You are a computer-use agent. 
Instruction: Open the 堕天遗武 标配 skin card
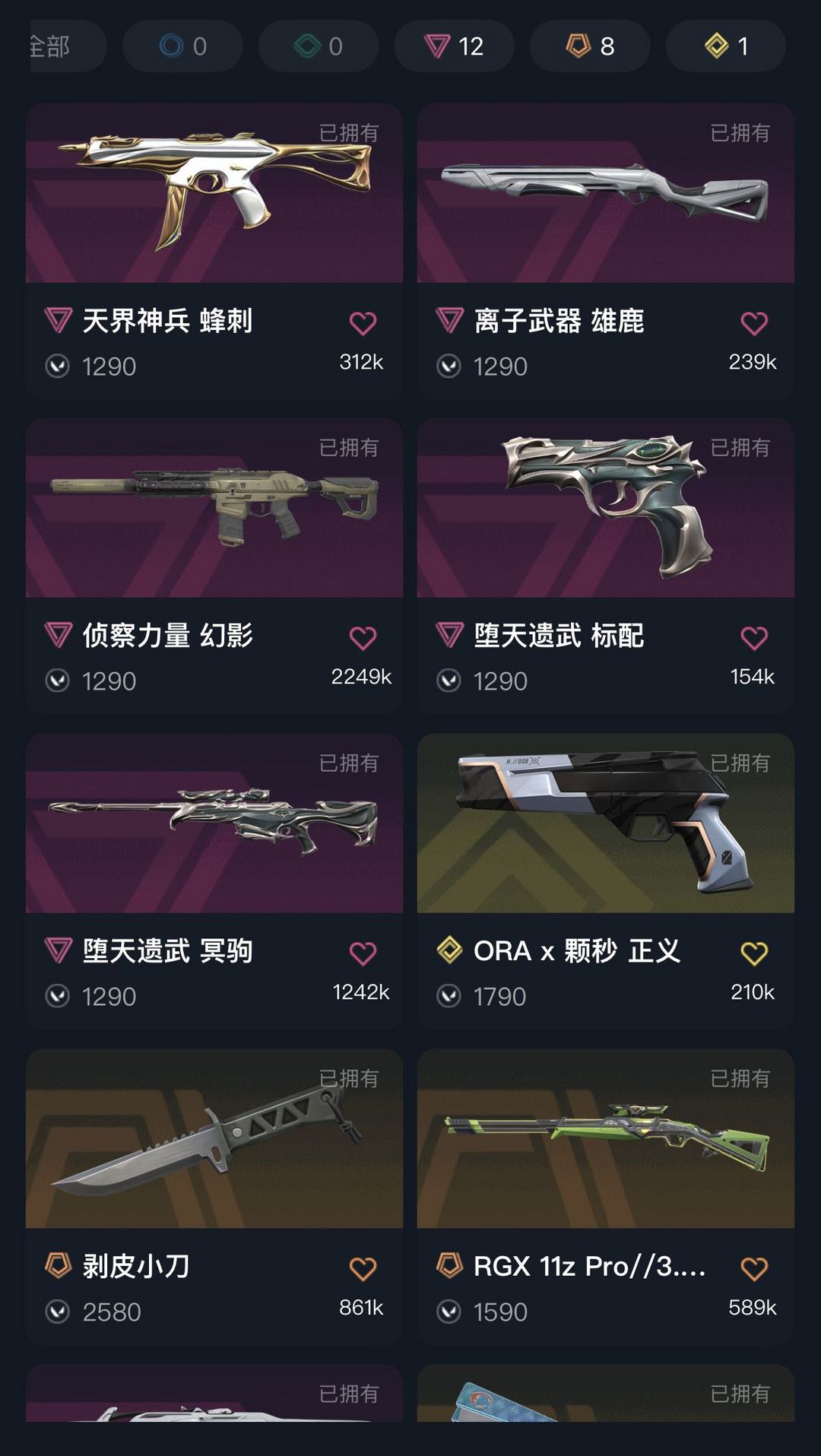(x=605, y=508)
